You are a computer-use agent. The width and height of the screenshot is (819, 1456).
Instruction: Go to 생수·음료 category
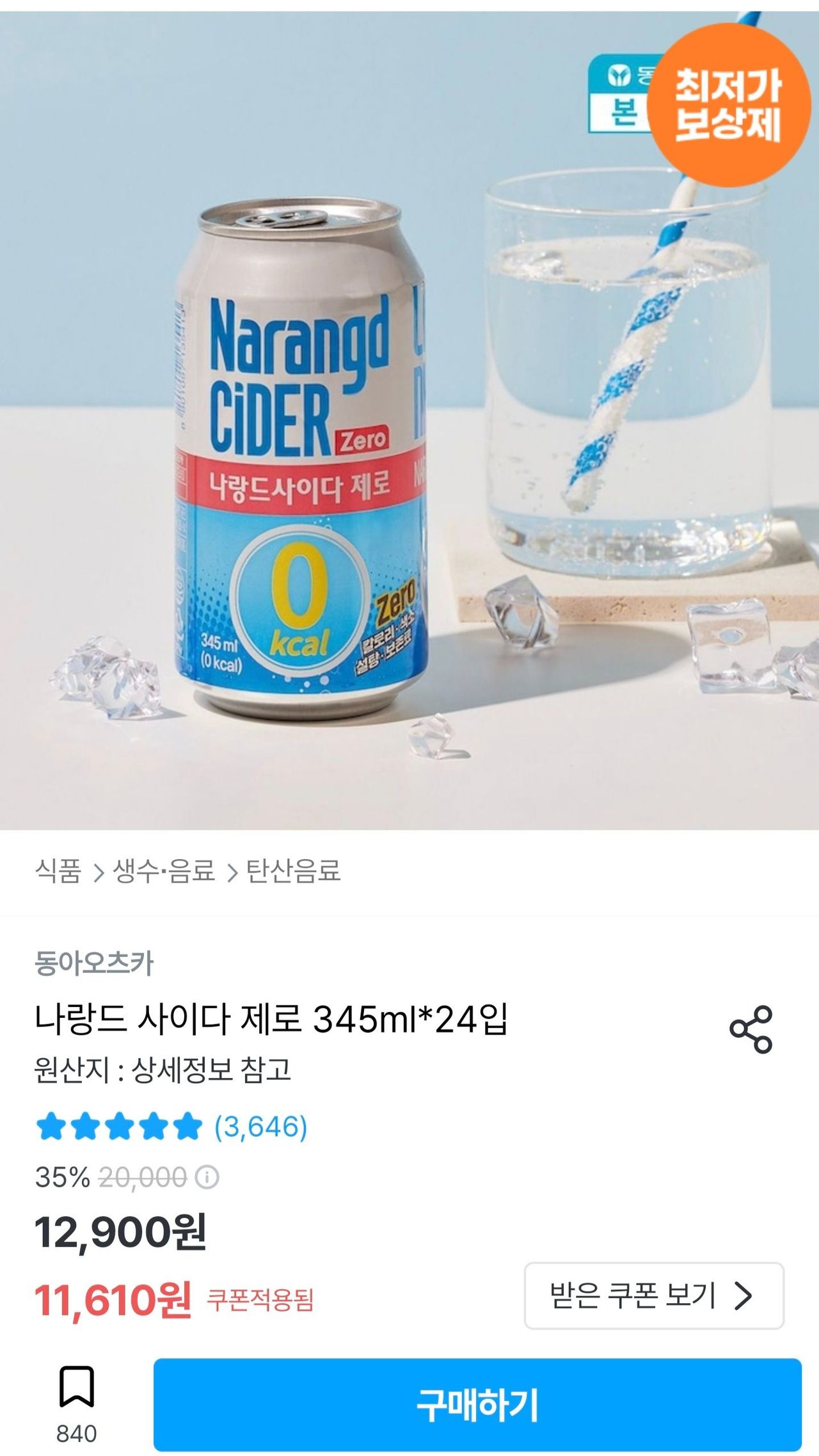pos(164,871)
